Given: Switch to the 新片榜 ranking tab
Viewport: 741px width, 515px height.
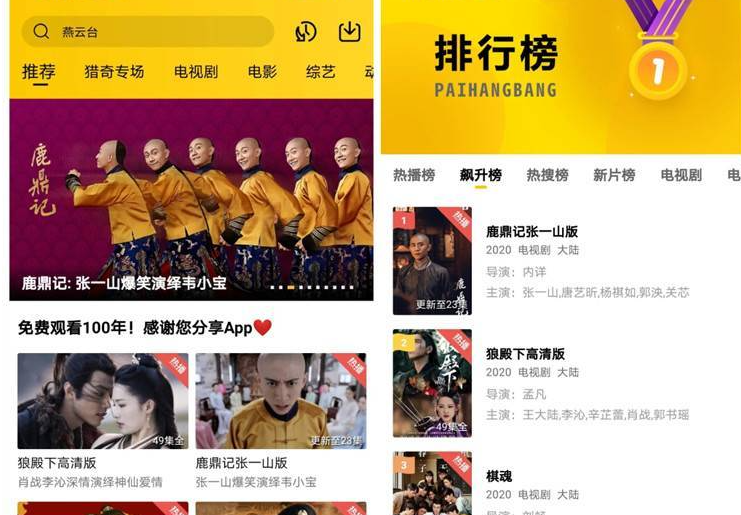Looking at the screenshot, I should tap(614, 175).
